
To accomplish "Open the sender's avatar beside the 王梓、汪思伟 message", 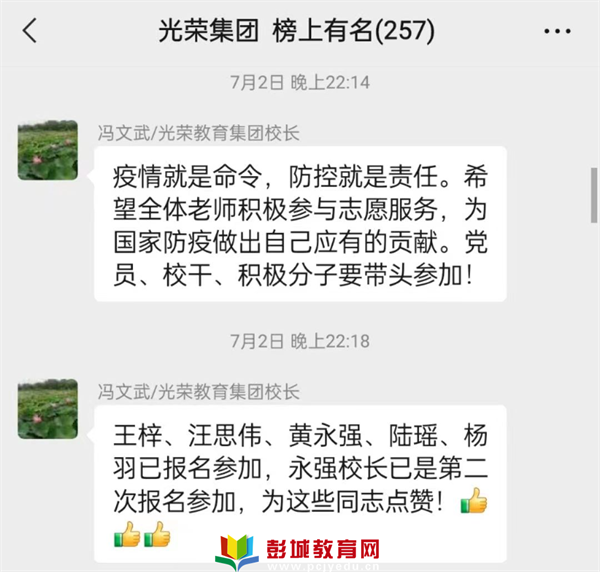I will pyautogui.click(x=48, y=409).
